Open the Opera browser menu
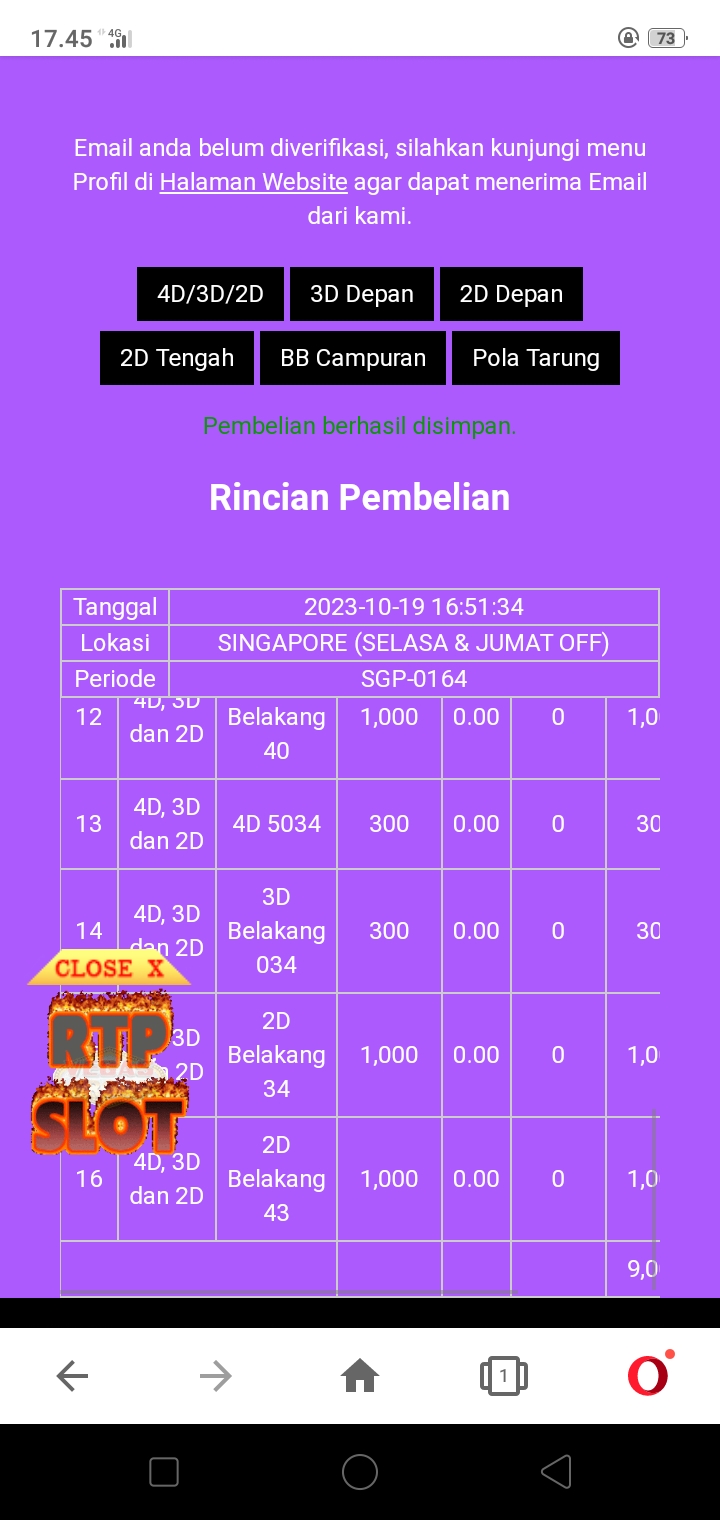This screenshot has width=720, height=1520. [x=648, y=1377]
